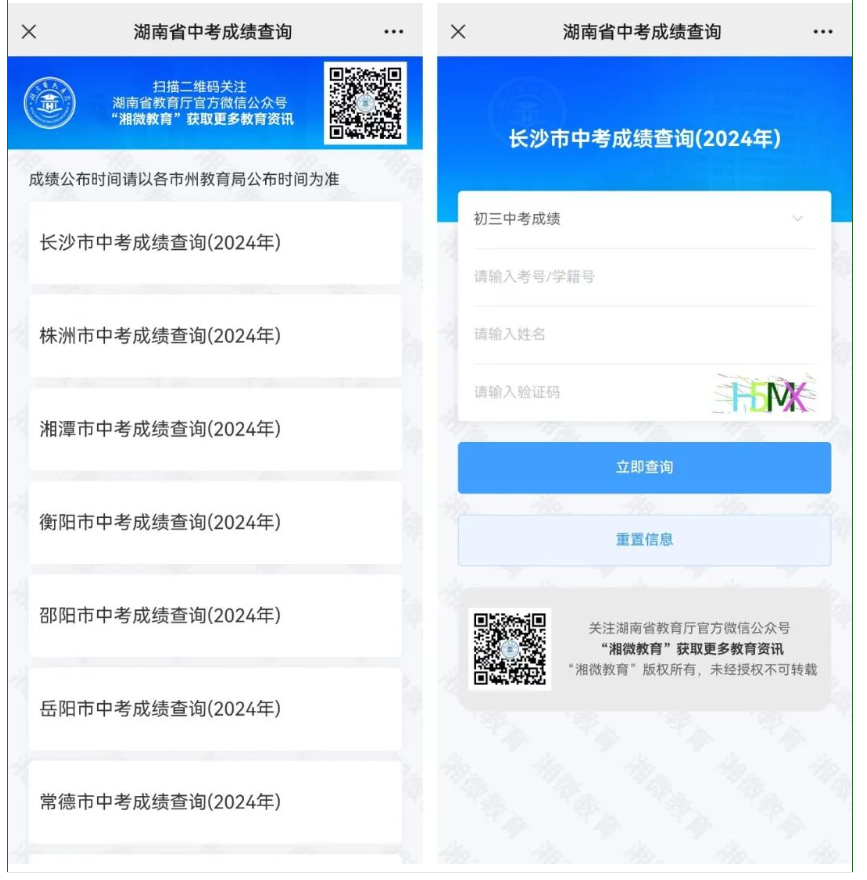The height and width of the screenshot is (880, 867).
Task: Open 衡阳市中考成绩查询(2024年) entry
Action: tap(215, 522)
